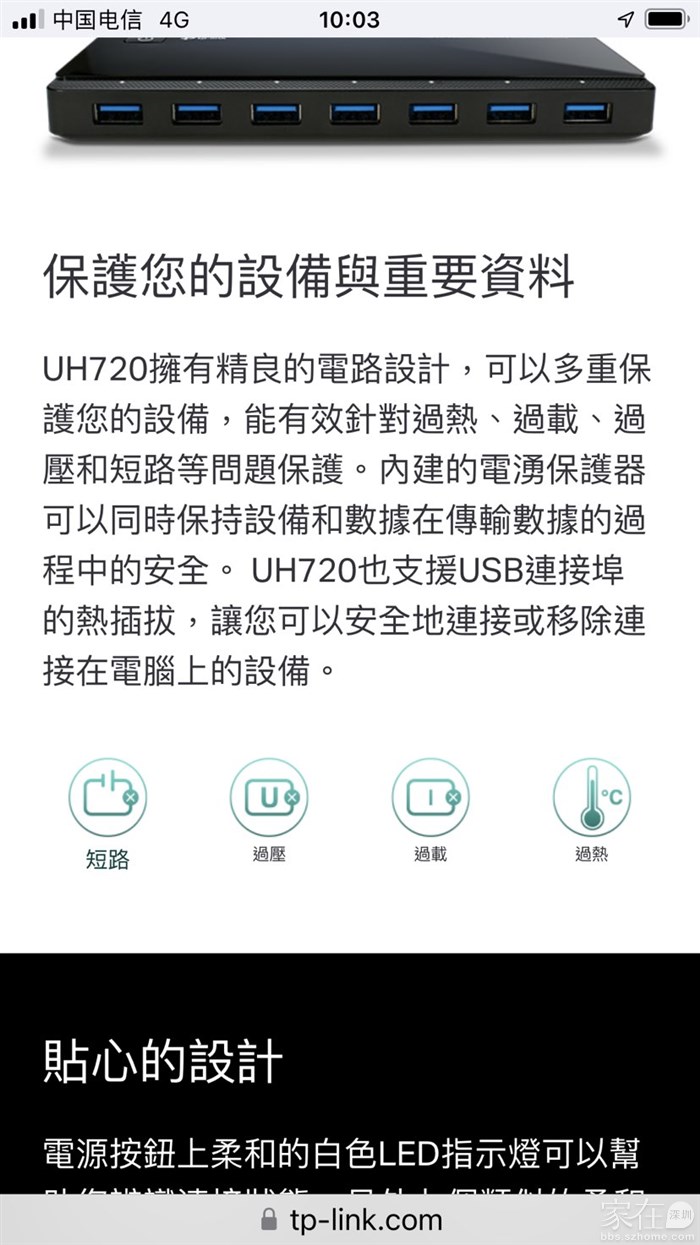Image resolution: width=700 pixels, height=1245 pixels.
Task: Select the 過壓 protection icon
Action: pos(269,797)
